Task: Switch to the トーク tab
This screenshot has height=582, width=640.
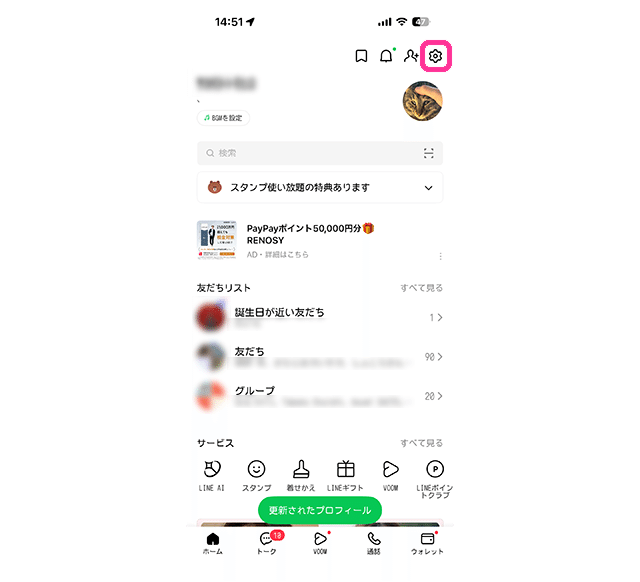Action: 267,543
